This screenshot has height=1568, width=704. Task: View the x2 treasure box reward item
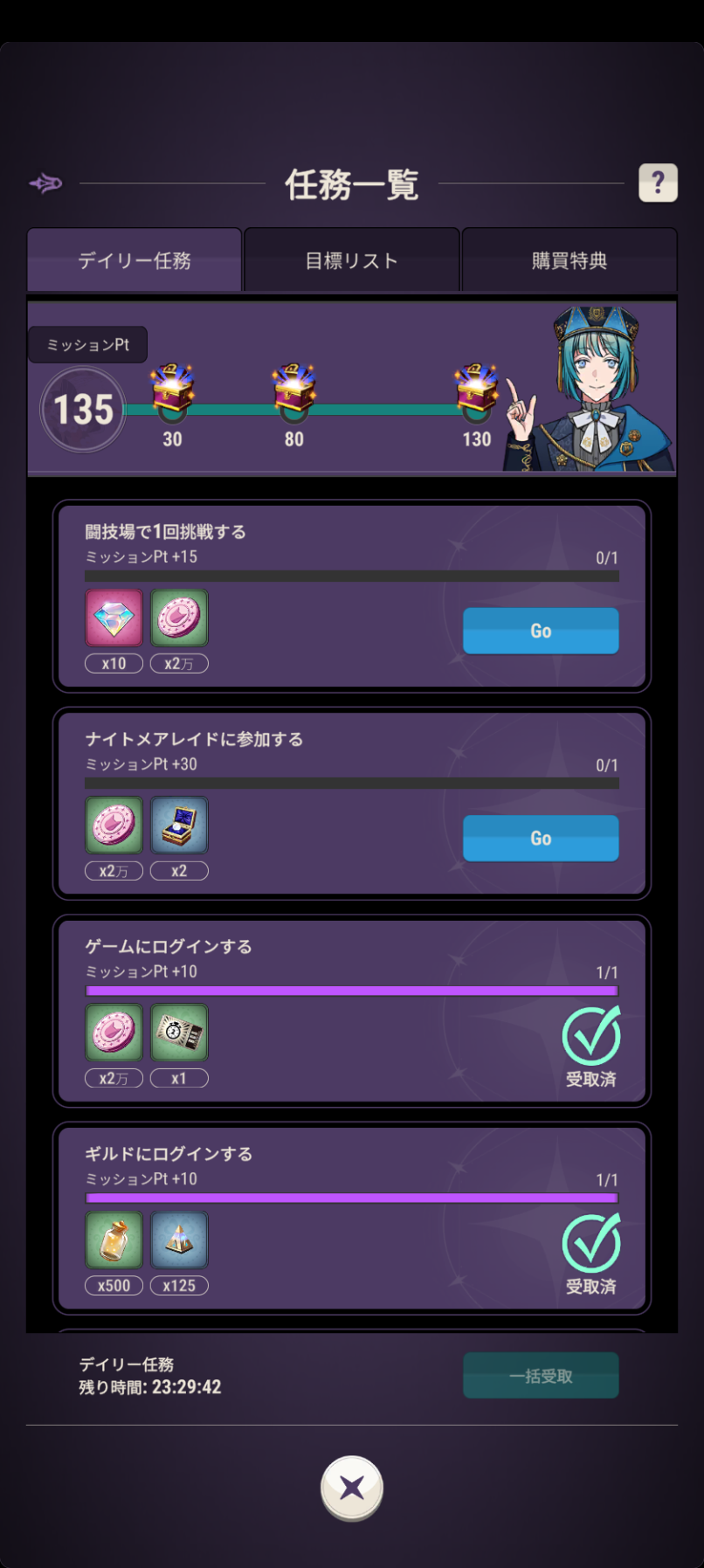(179, 825)
